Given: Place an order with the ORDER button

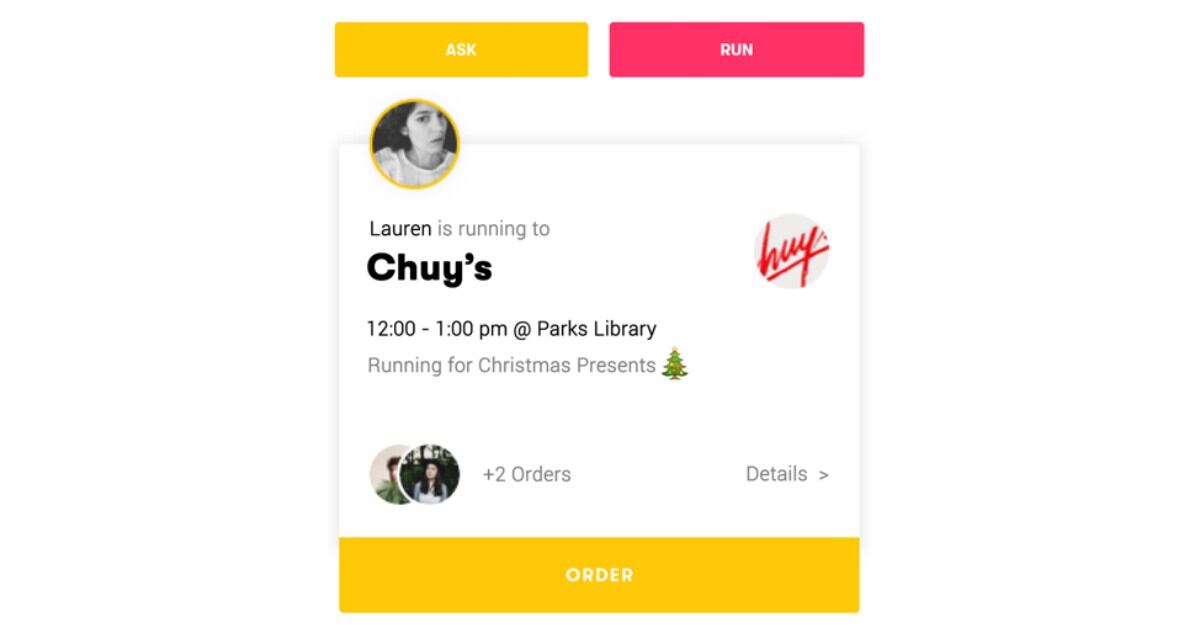Looking at the screenshot, I should coord(599,575).
